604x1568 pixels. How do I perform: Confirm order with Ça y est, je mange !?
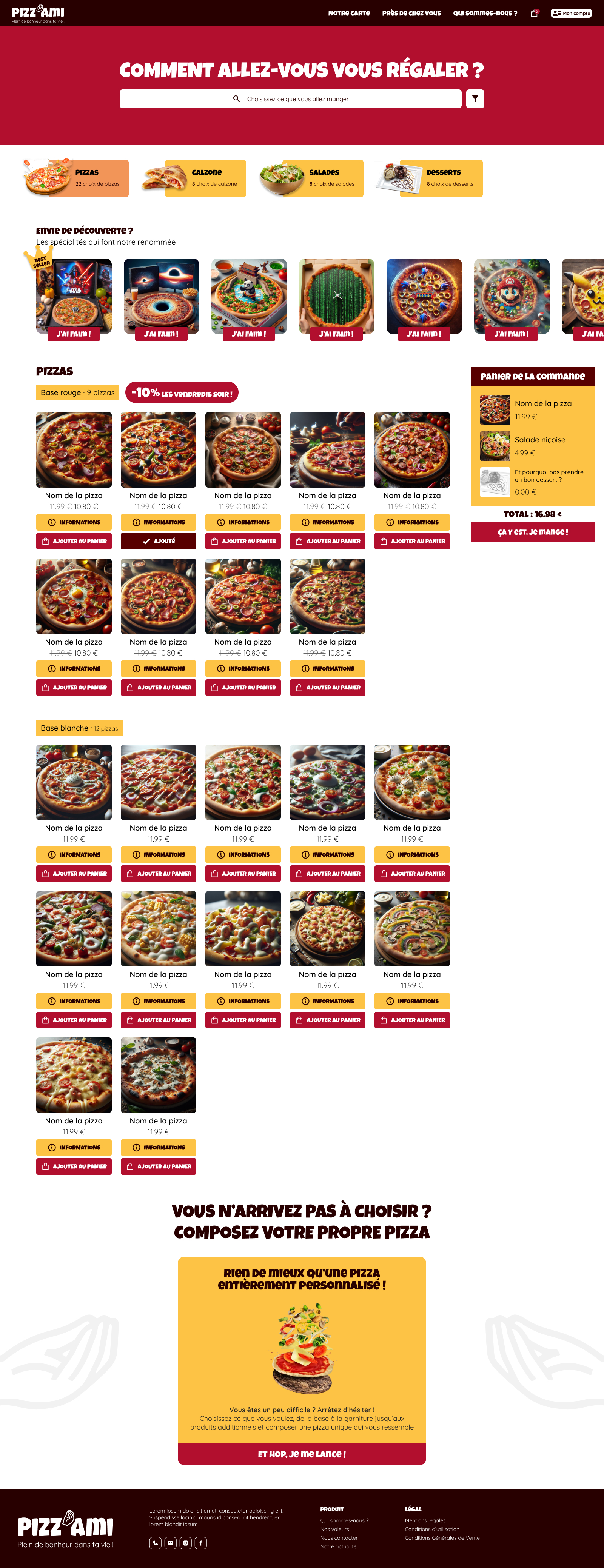(x=533, y=532)
